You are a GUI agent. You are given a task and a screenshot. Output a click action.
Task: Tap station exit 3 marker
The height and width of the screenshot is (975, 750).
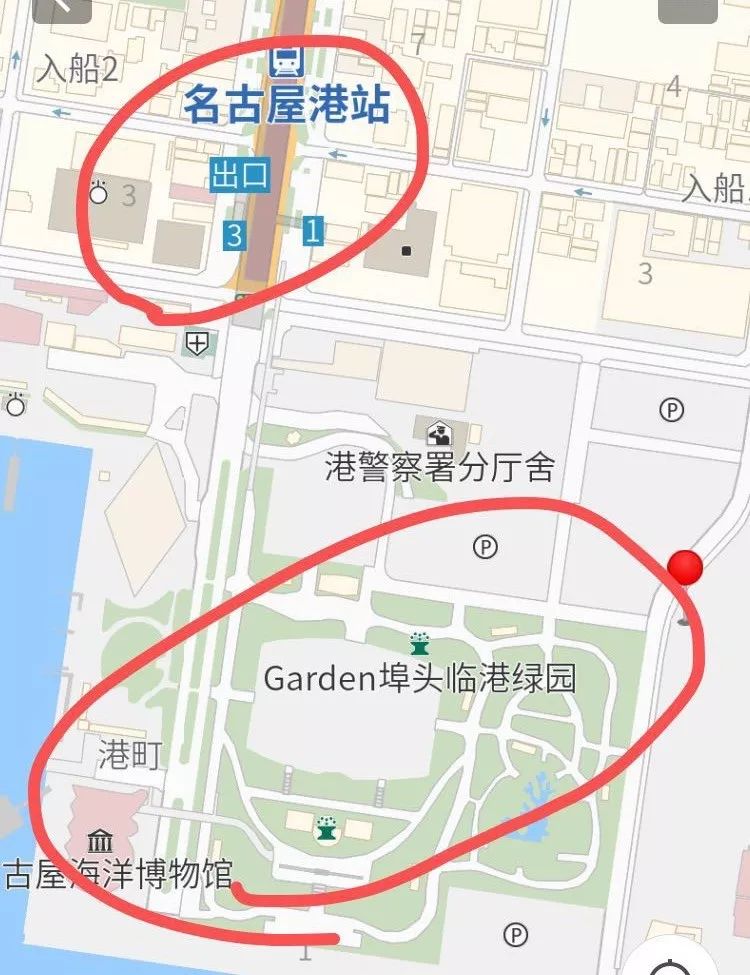[x=234, y=236]
